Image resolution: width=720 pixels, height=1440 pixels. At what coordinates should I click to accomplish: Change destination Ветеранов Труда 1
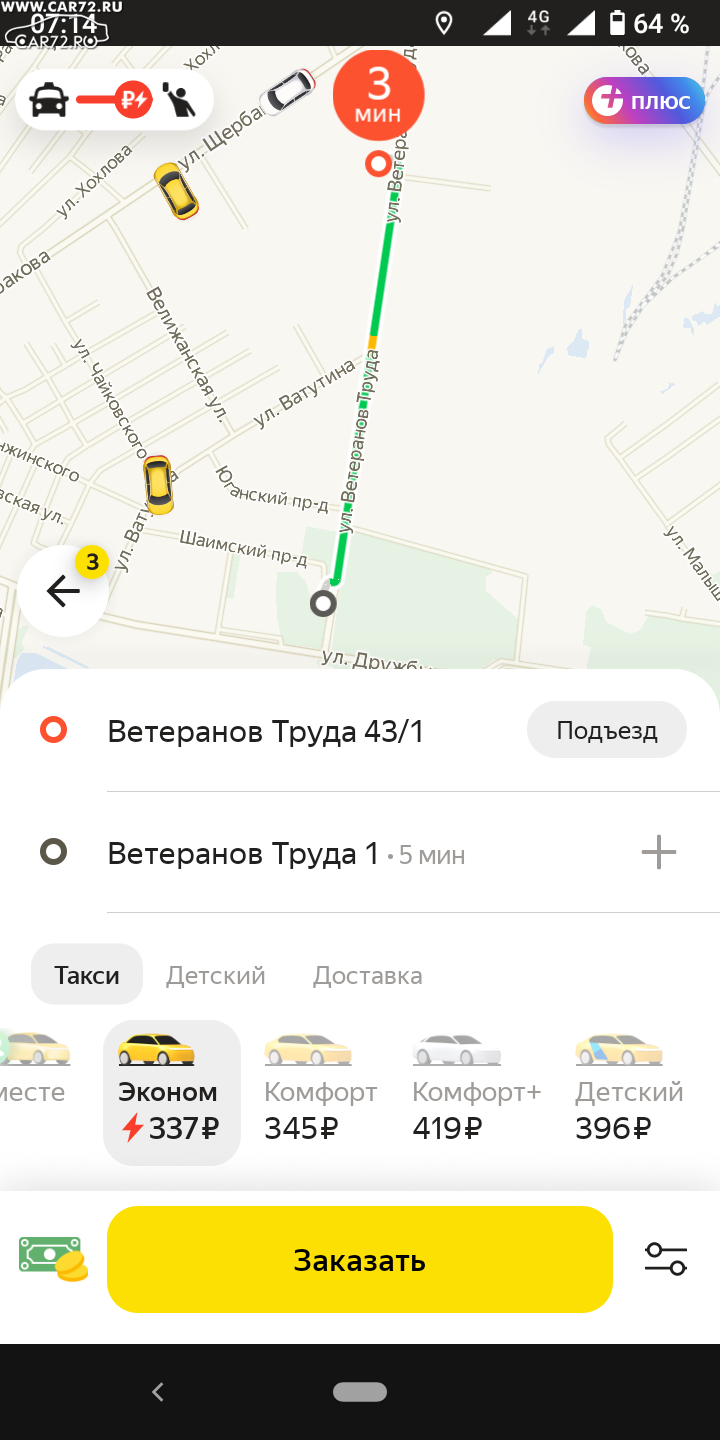coord(244,854)
